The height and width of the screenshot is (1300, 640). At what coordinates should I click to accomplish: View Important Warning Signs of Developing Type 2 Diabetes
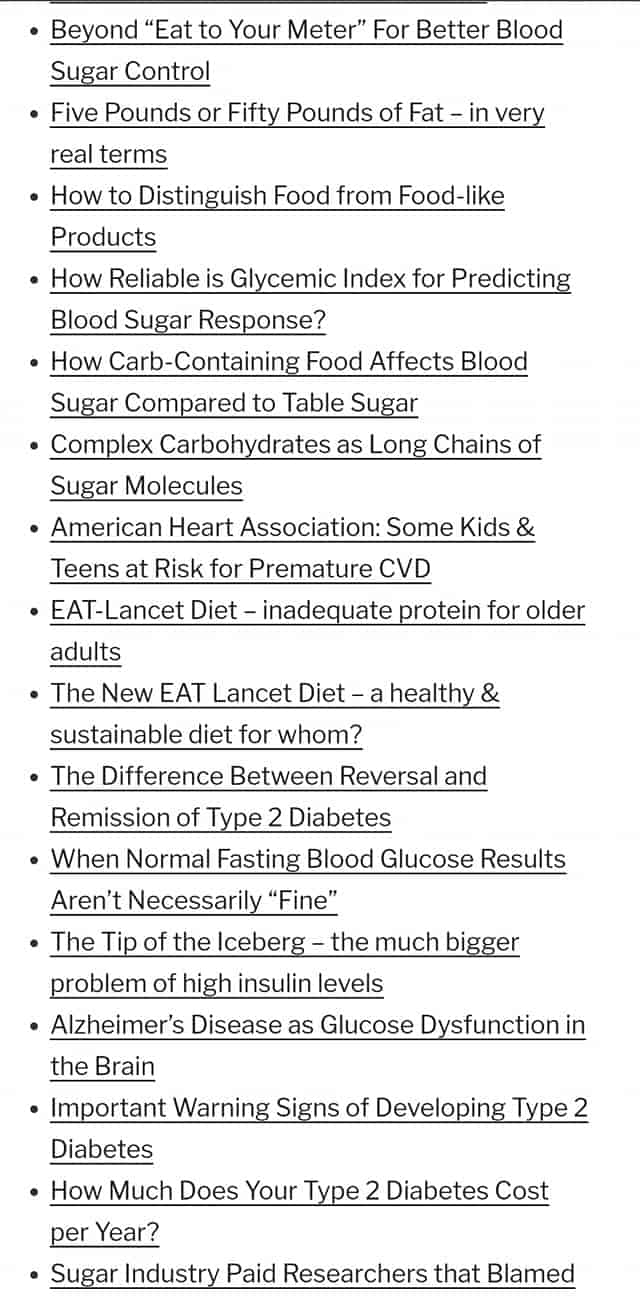318,1129
